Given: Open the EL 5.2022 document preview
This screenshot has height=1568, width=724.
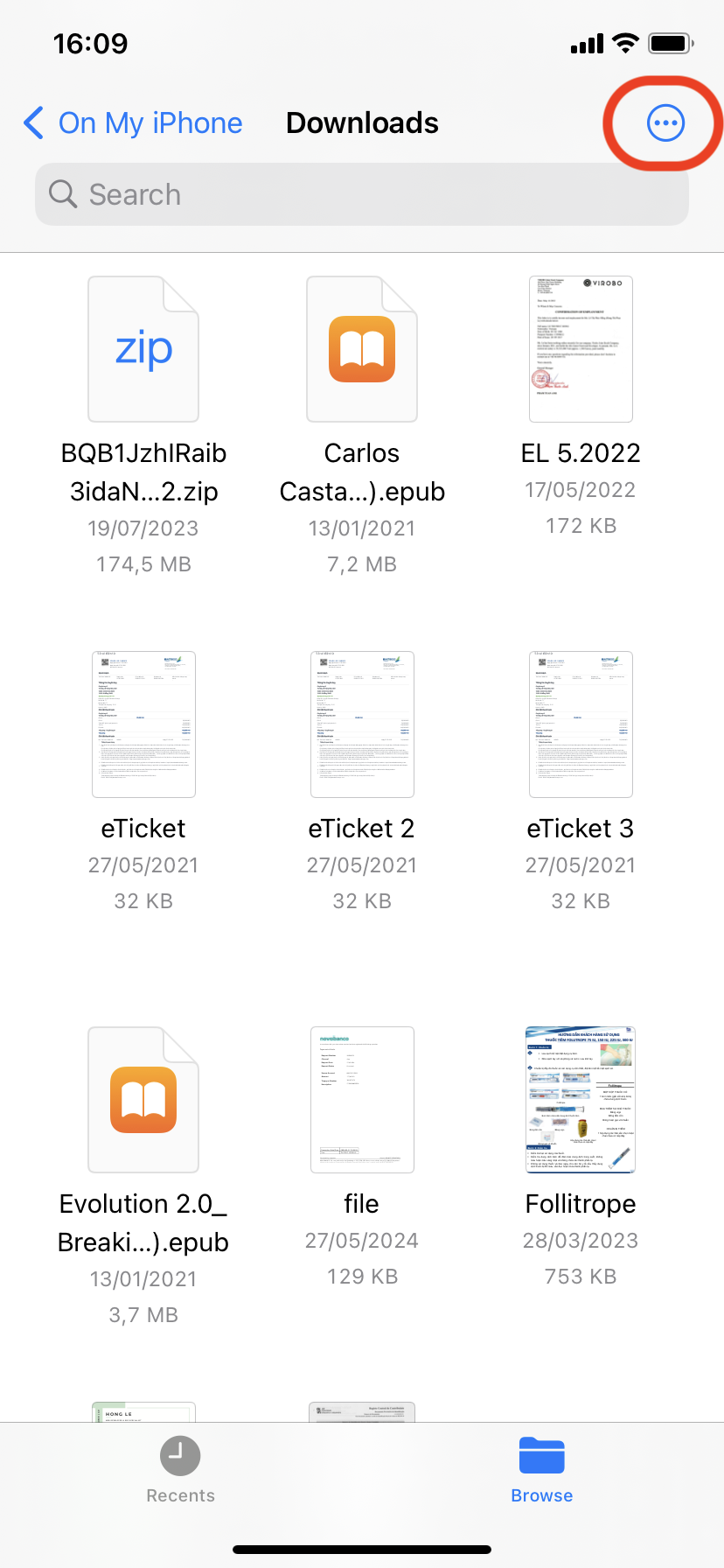Looking at the screenshot, I should pyautogui.click(x=580, y=348).
